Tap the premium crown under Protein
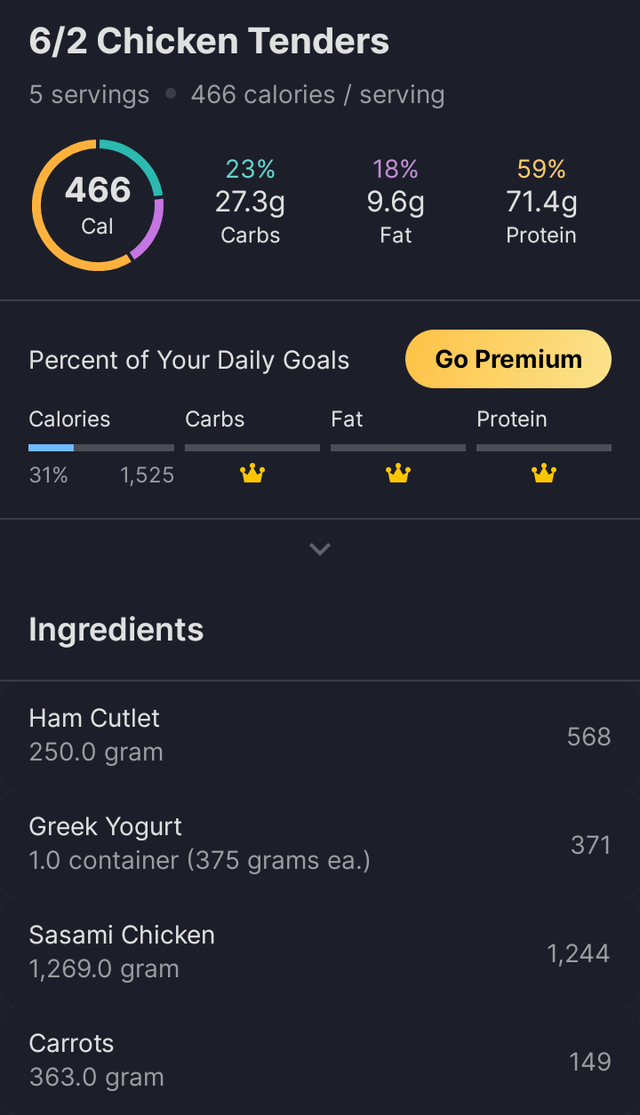The height and width of the screenshot is (1115, 640). point(544,474)
